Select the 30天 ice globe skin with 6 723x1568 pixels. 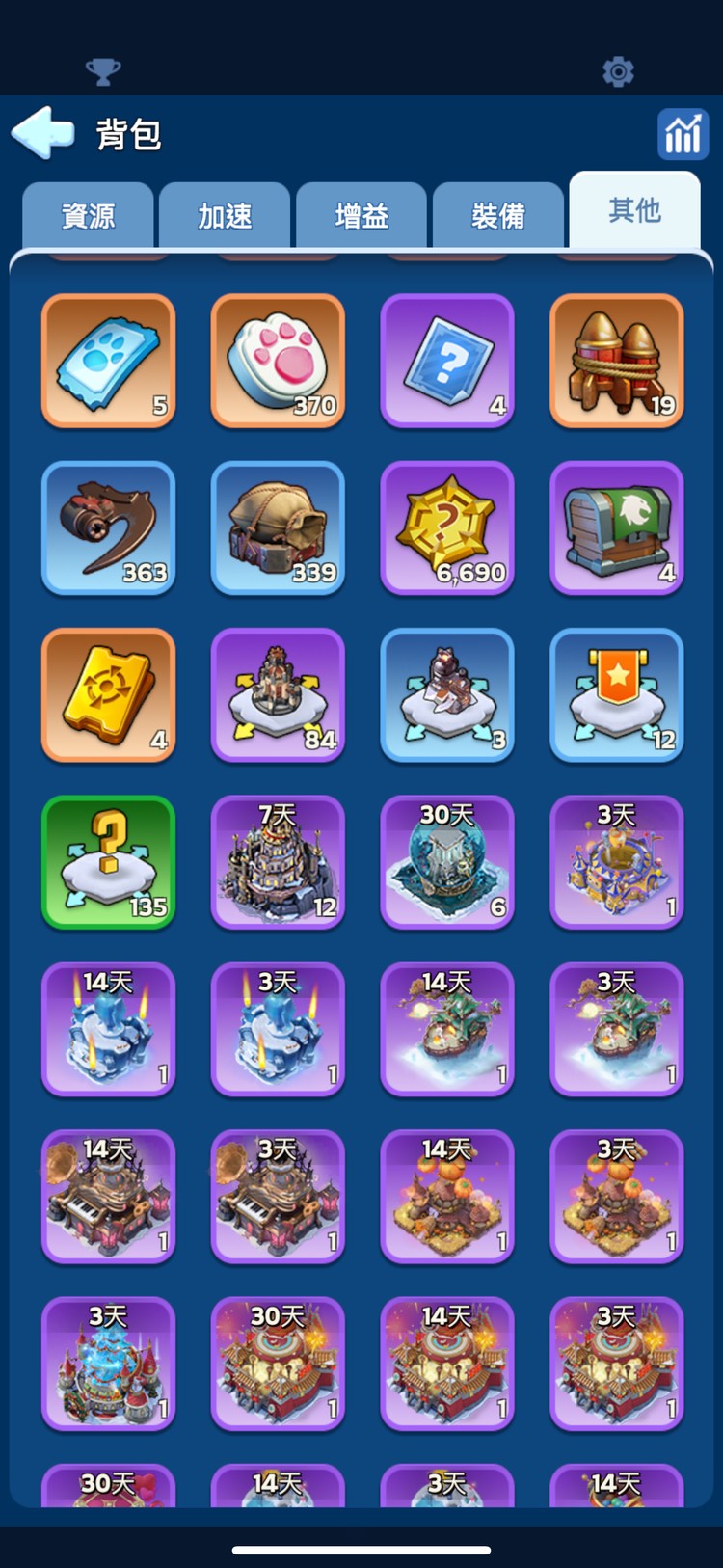tap(447, 862)
